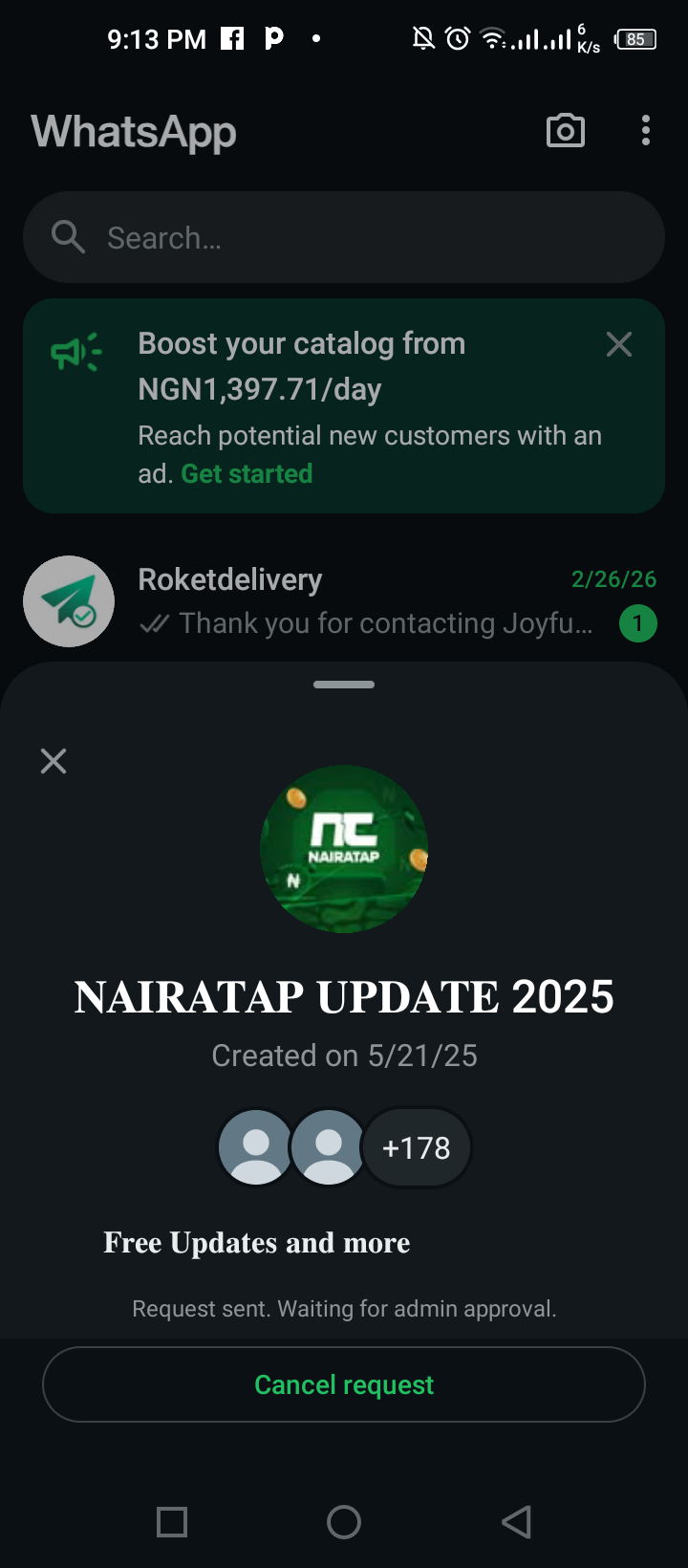Open the three-dot overflow menu
Viewport: 688px width, 1568px height.
646,131
